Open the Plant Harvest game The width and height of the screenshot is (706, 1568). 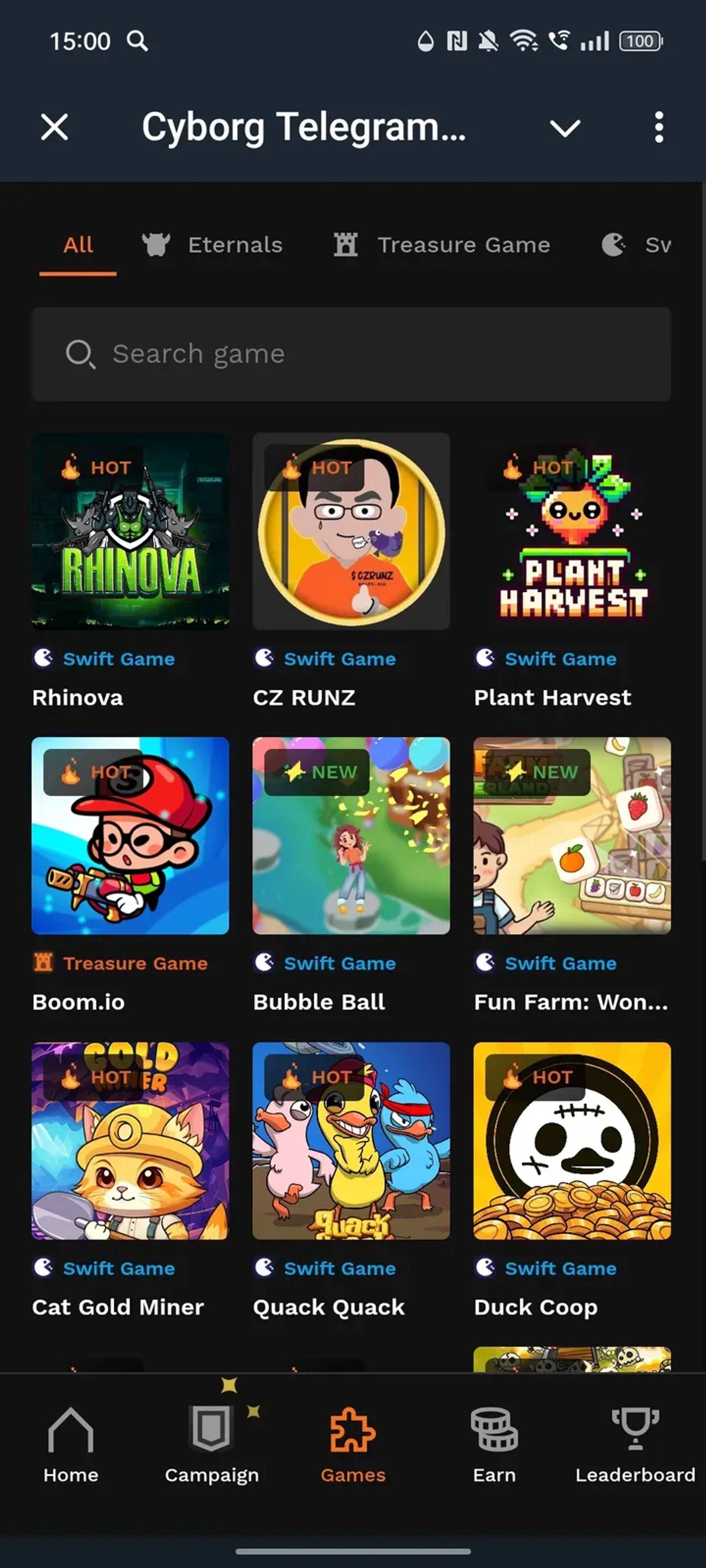(x=572, y=531)
